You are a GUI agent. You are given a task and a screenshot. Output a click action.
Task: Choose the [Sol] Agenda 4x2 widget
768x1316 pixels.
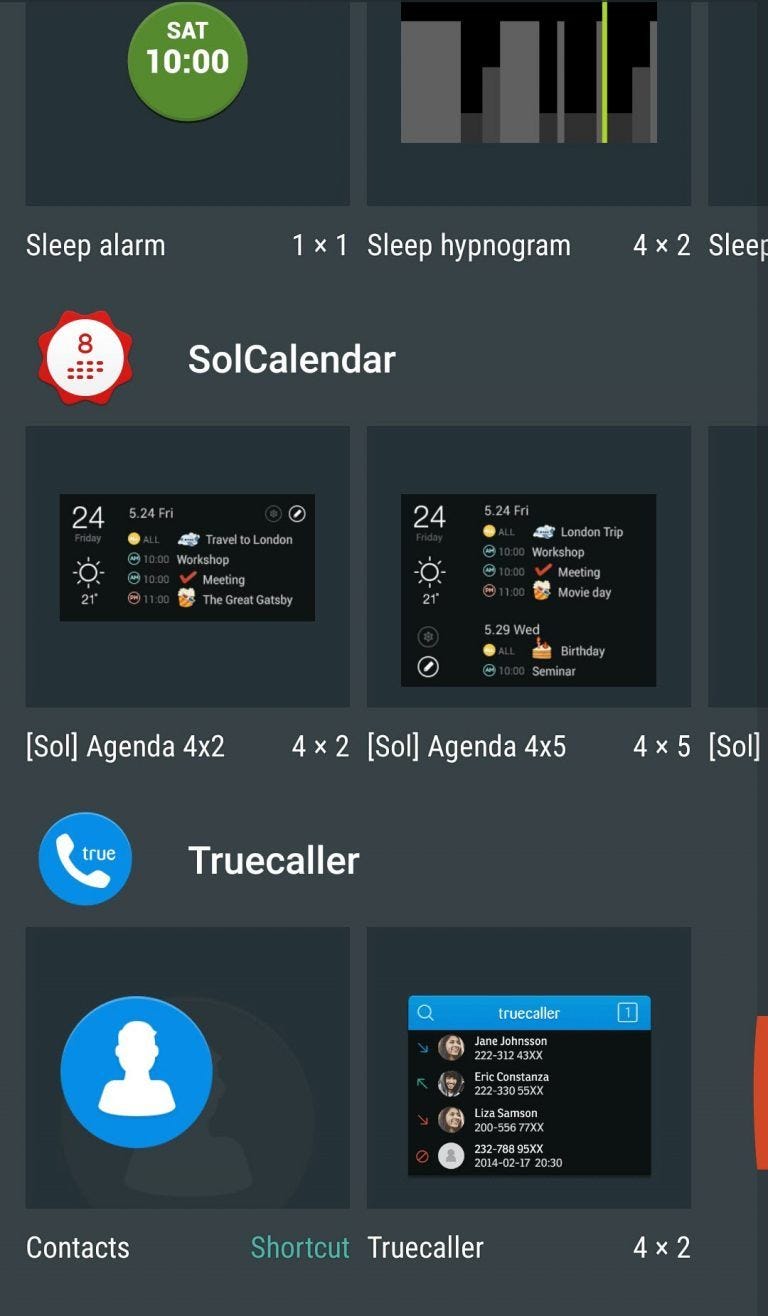pos(187,566)
